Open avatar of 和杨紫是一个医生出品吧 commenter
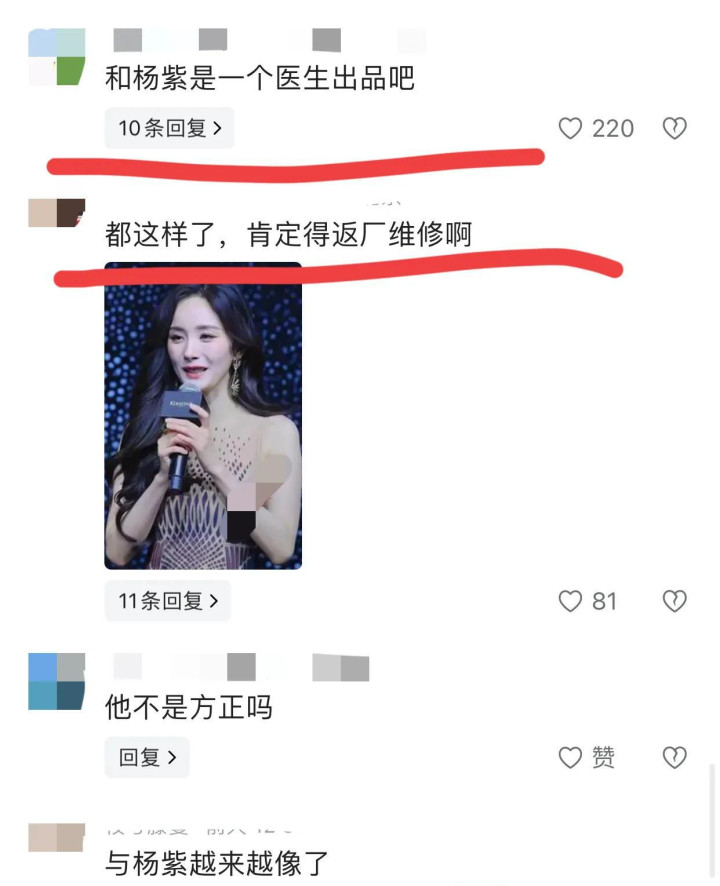The height and width of the screenshot is (886, 720). pos(56,57)
